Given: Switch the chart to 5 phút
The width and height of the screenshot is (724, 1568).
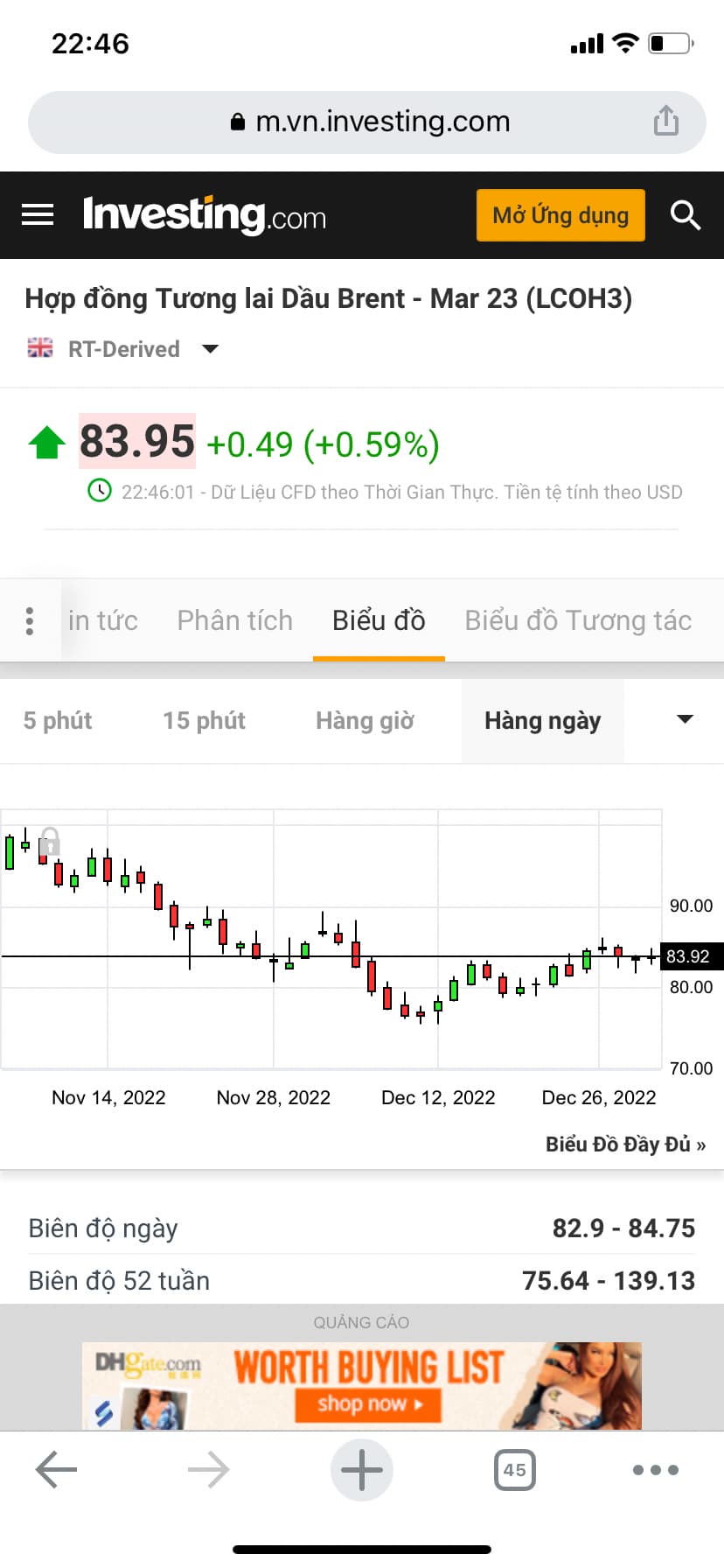Looking at the screenshot, I should [58, 721].
